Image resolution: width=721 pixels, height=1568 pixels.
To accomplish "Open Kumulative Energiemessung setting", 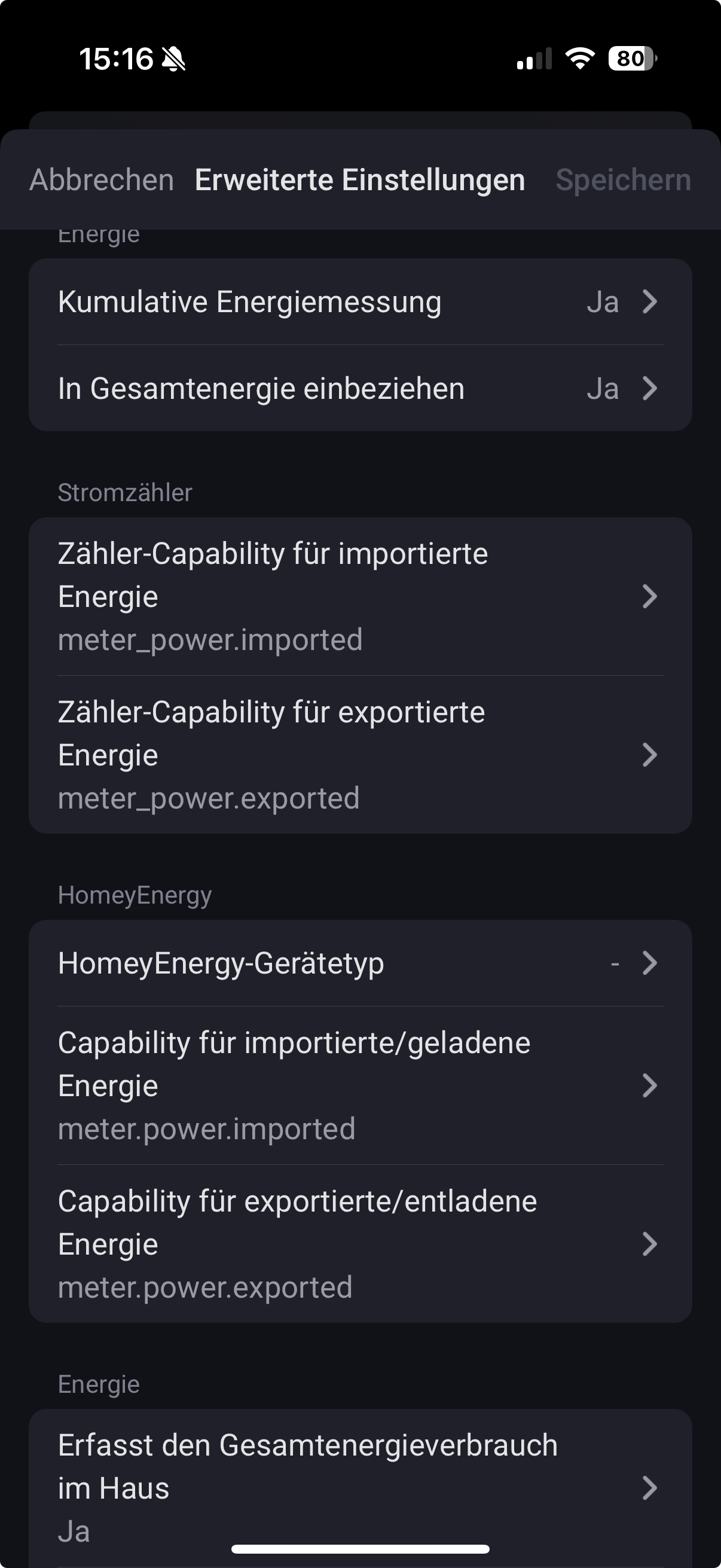I will (360, 302).
